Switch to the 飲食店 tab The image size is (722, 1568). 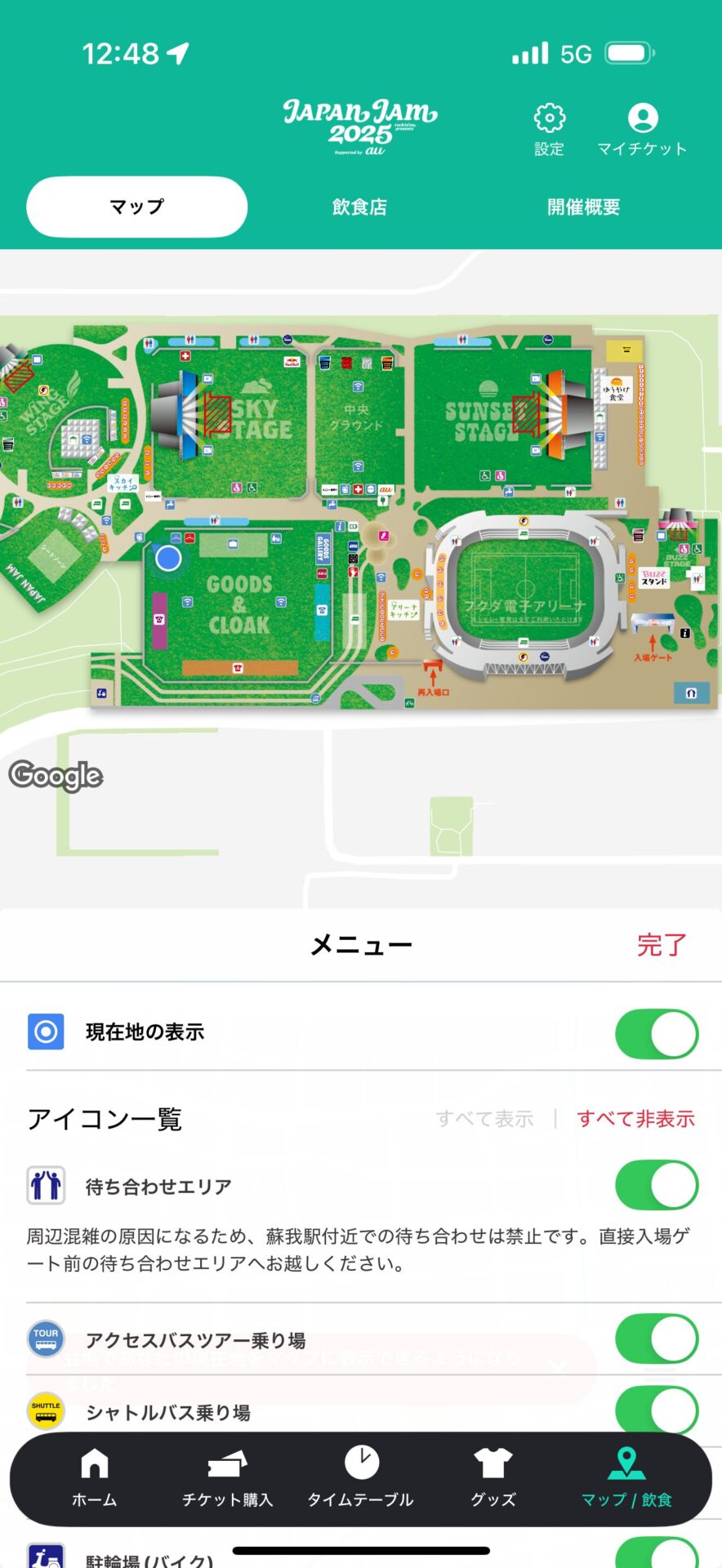click(359, 207)
